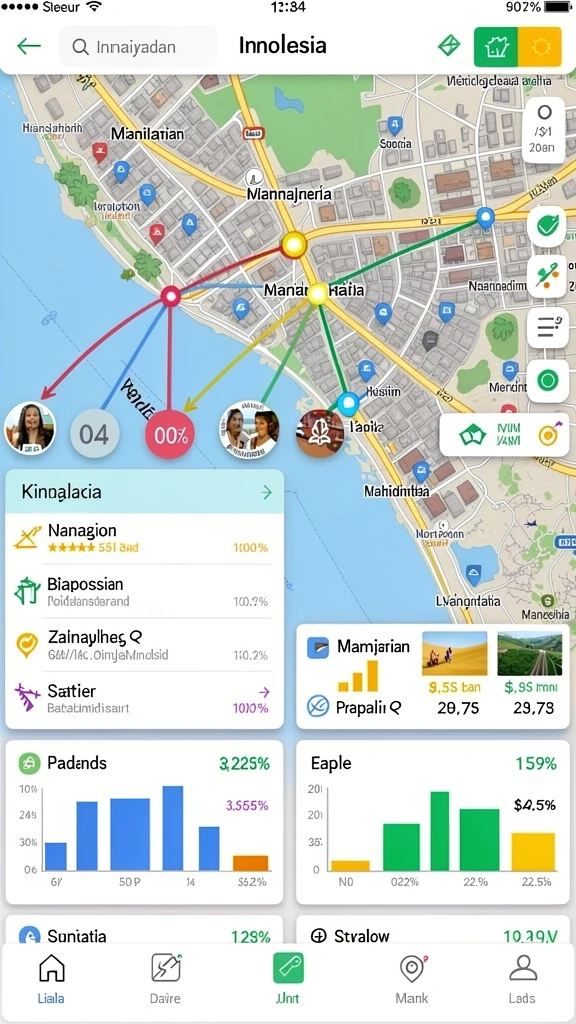Open the Satier row
Image resolution: width=576 pixels, height=1024 pixels.
[x=144, y=699]
